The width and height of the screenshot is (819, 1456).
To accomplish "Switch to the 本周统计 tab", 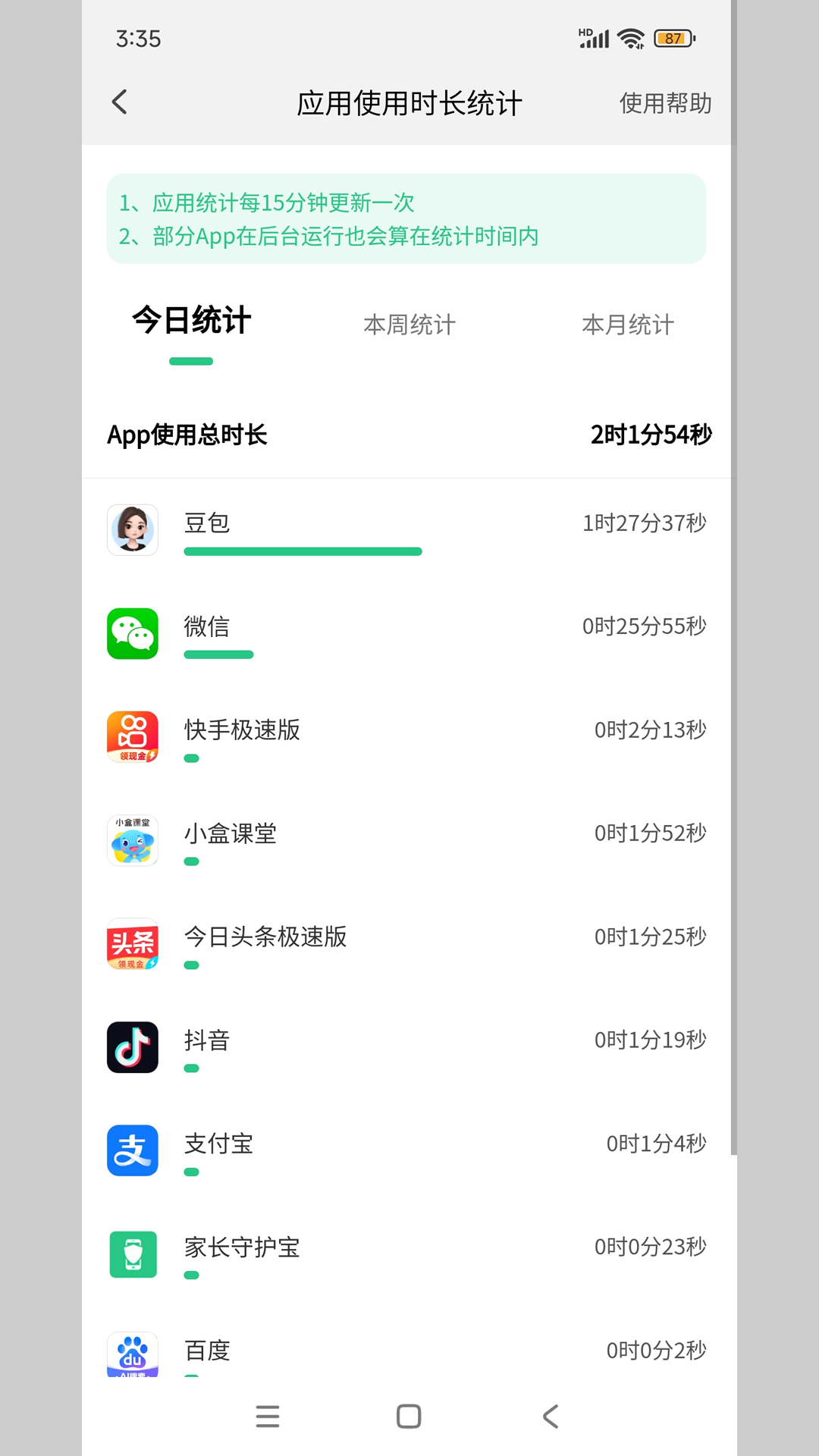I will coord(409,325).
